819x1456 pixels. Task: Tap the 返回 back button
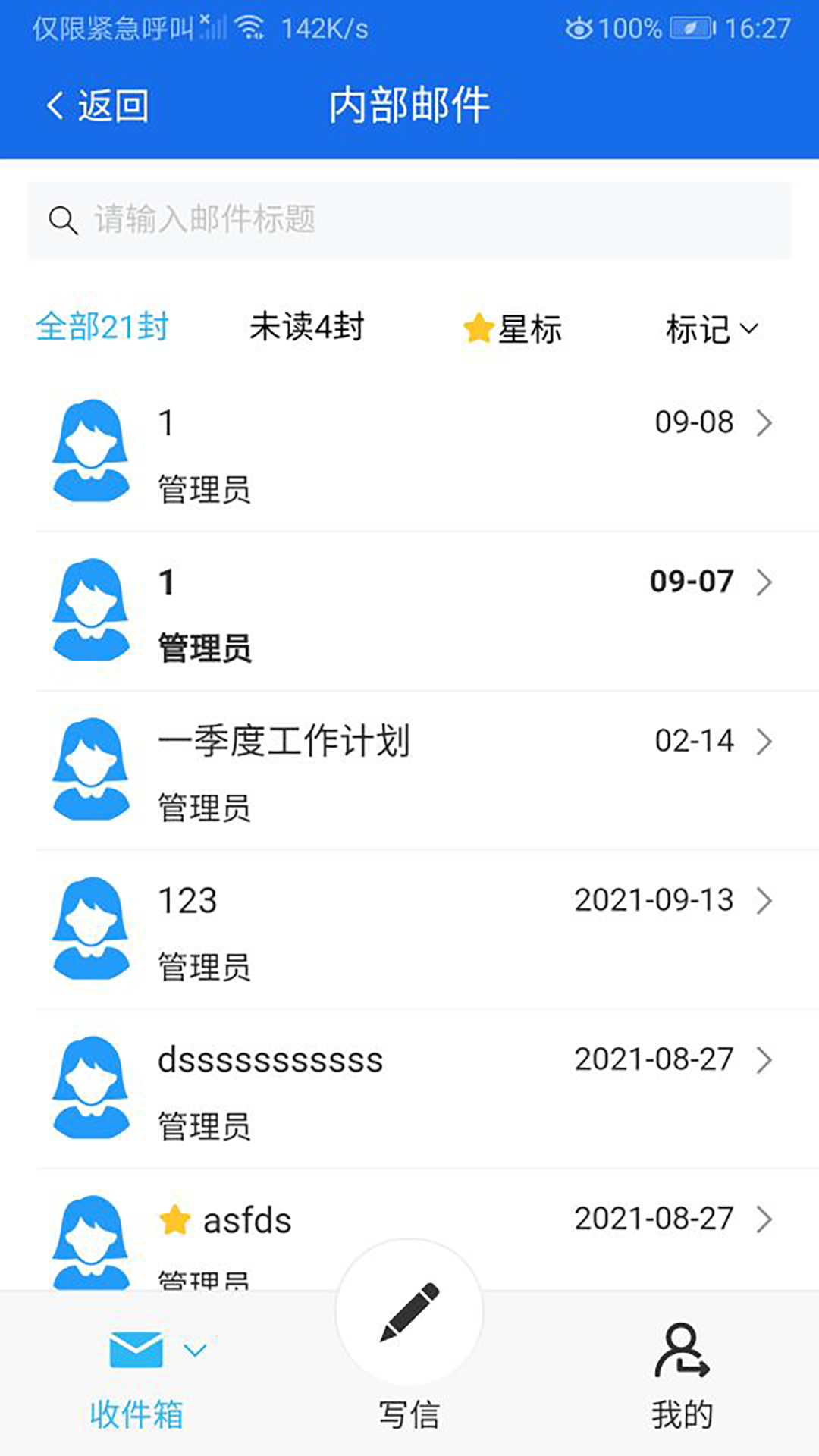[97, 105]
